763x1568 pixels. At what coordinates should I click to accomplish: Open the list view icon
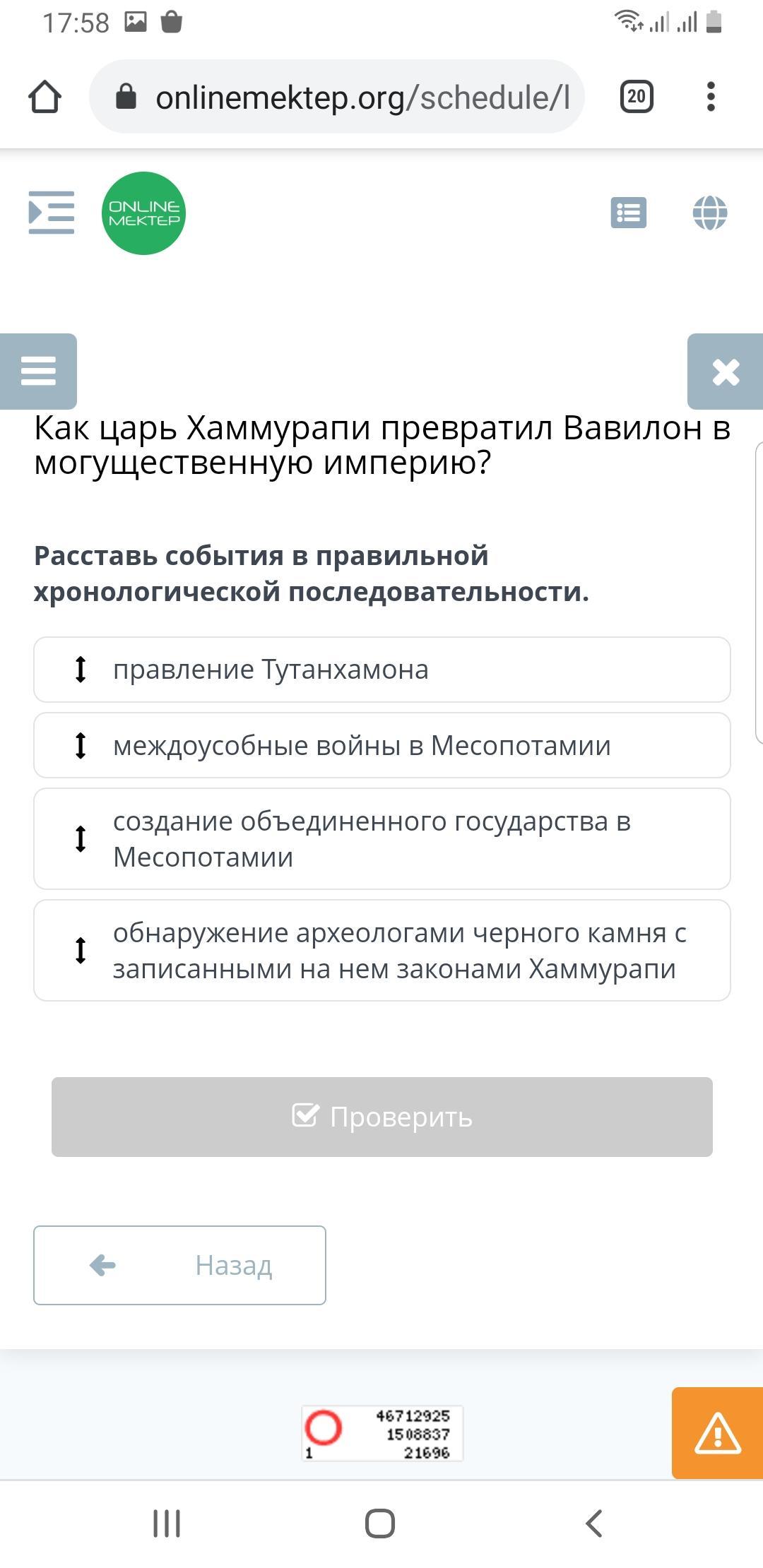pos(628,213)
